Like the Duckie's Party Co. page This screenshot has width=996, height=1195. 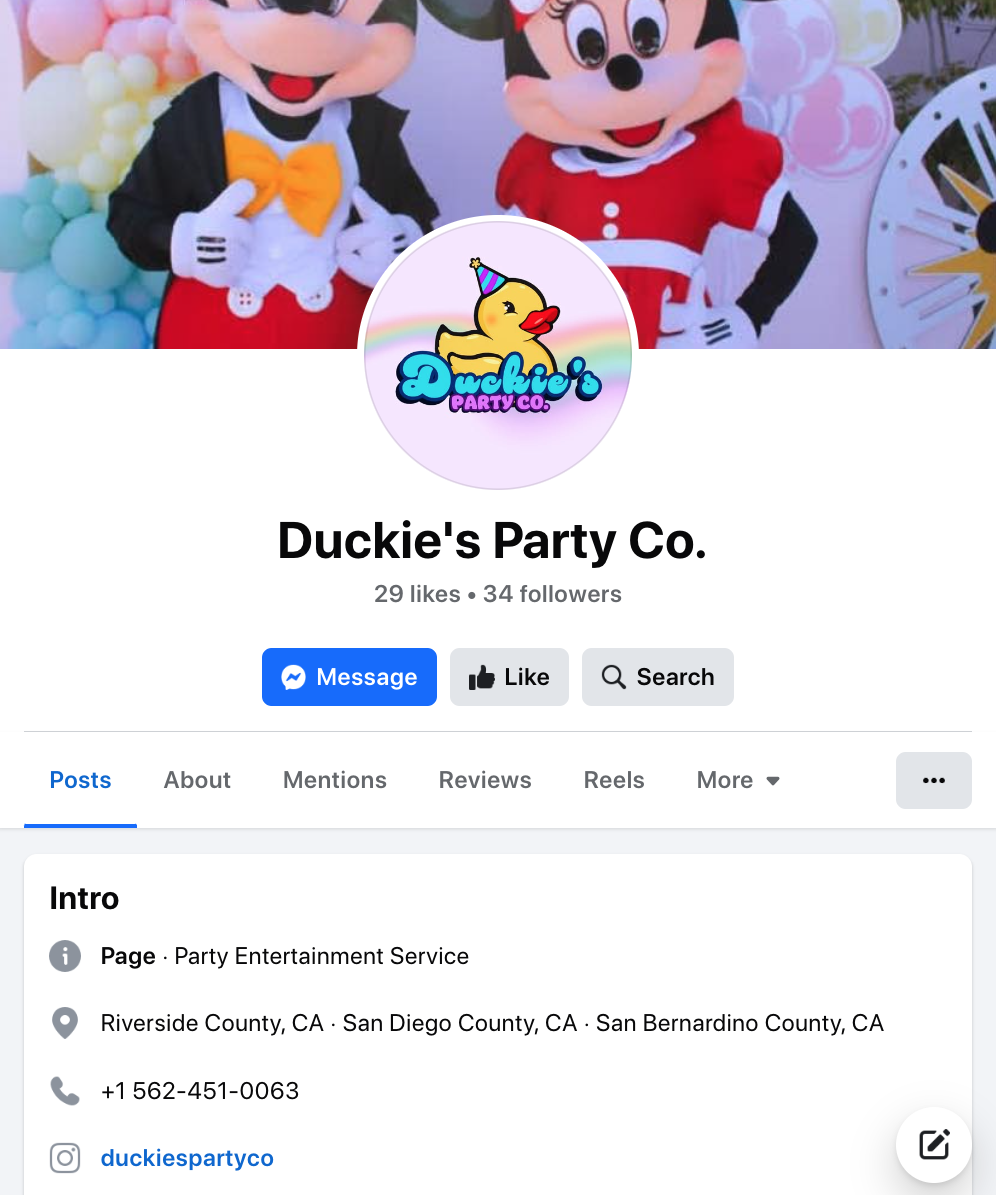pyautogui.click(x=509, y=677)
